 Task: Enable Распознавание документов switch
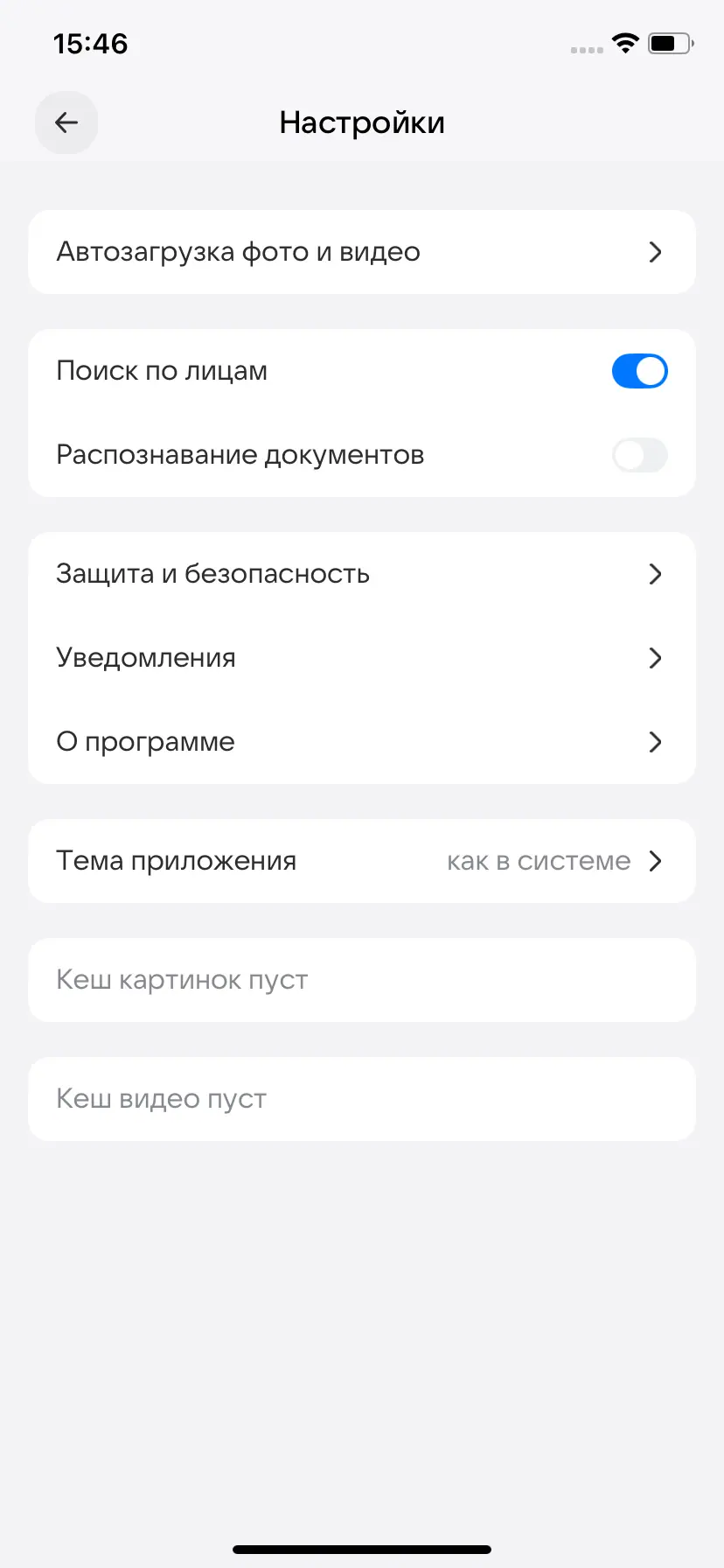pyautogui.click(x=639, y=455)
